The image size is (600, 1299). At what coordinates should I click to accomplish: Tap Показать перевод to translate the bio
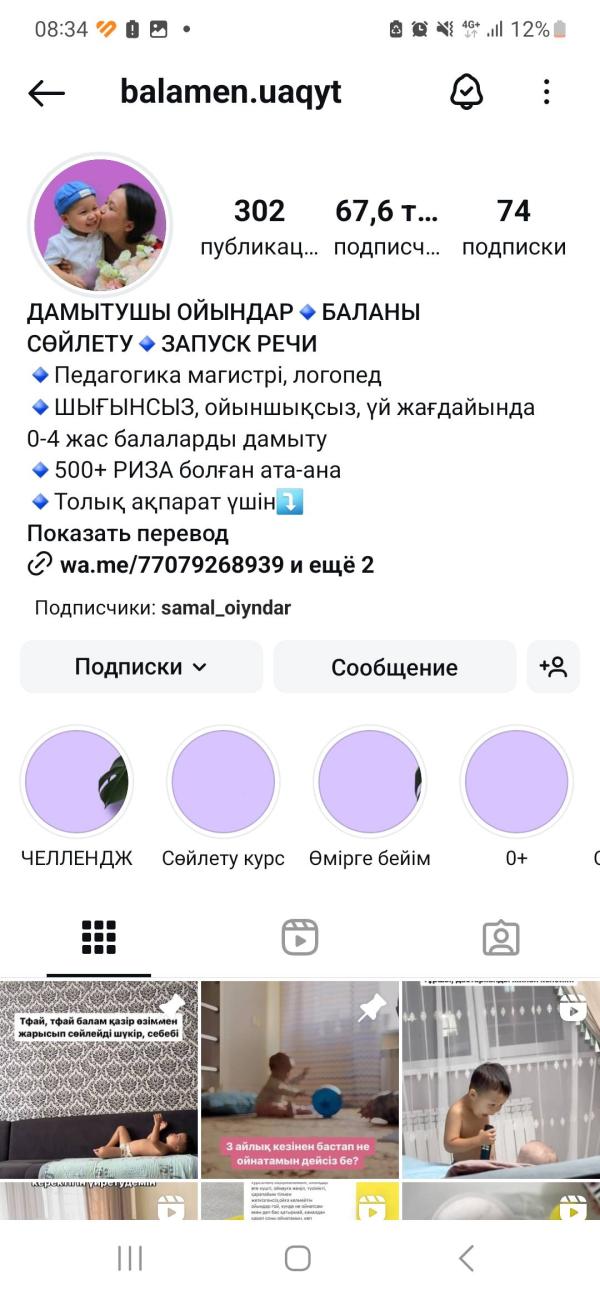128,533
